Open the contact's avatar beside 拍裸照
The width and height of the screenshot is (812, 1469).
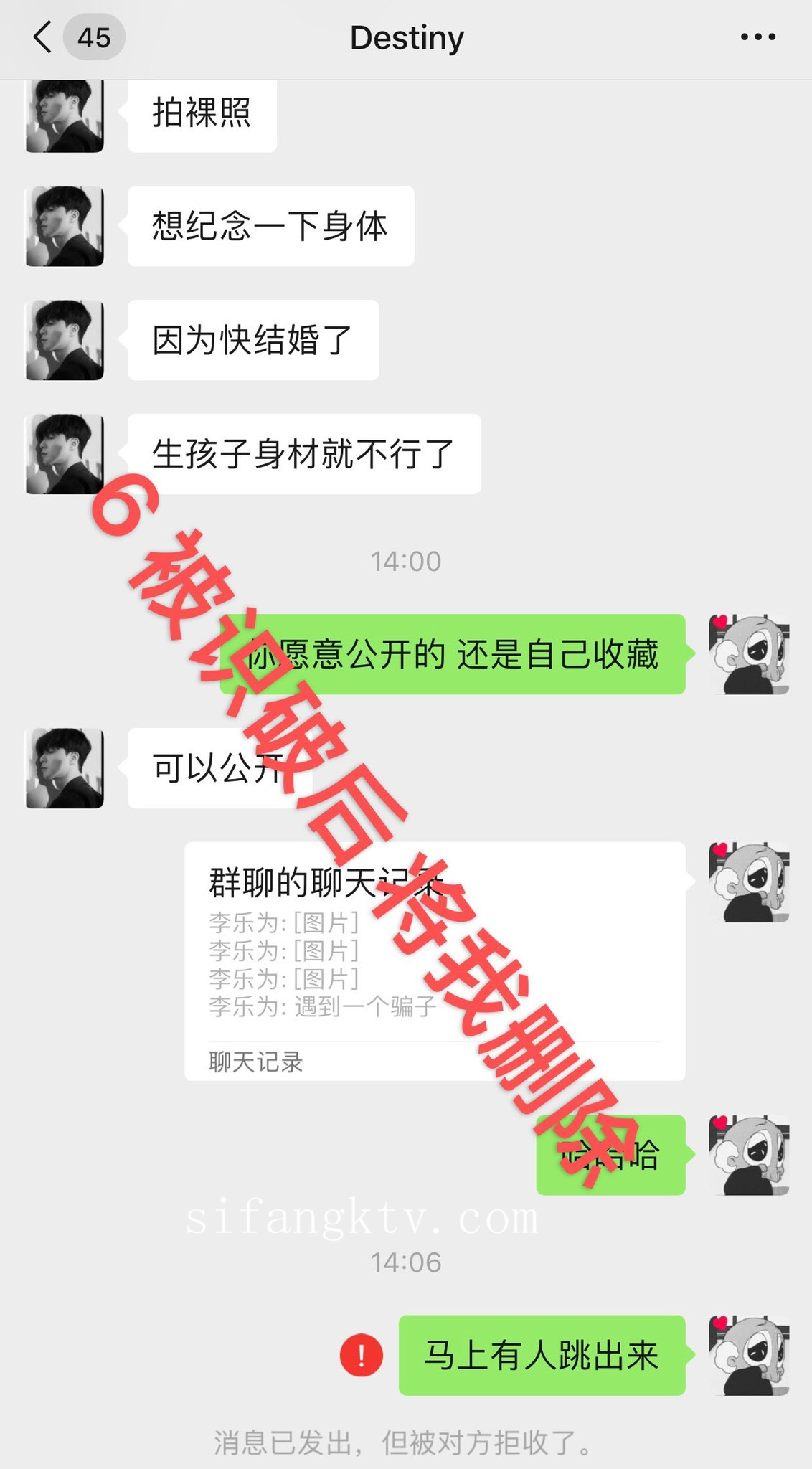click(65, 115)
